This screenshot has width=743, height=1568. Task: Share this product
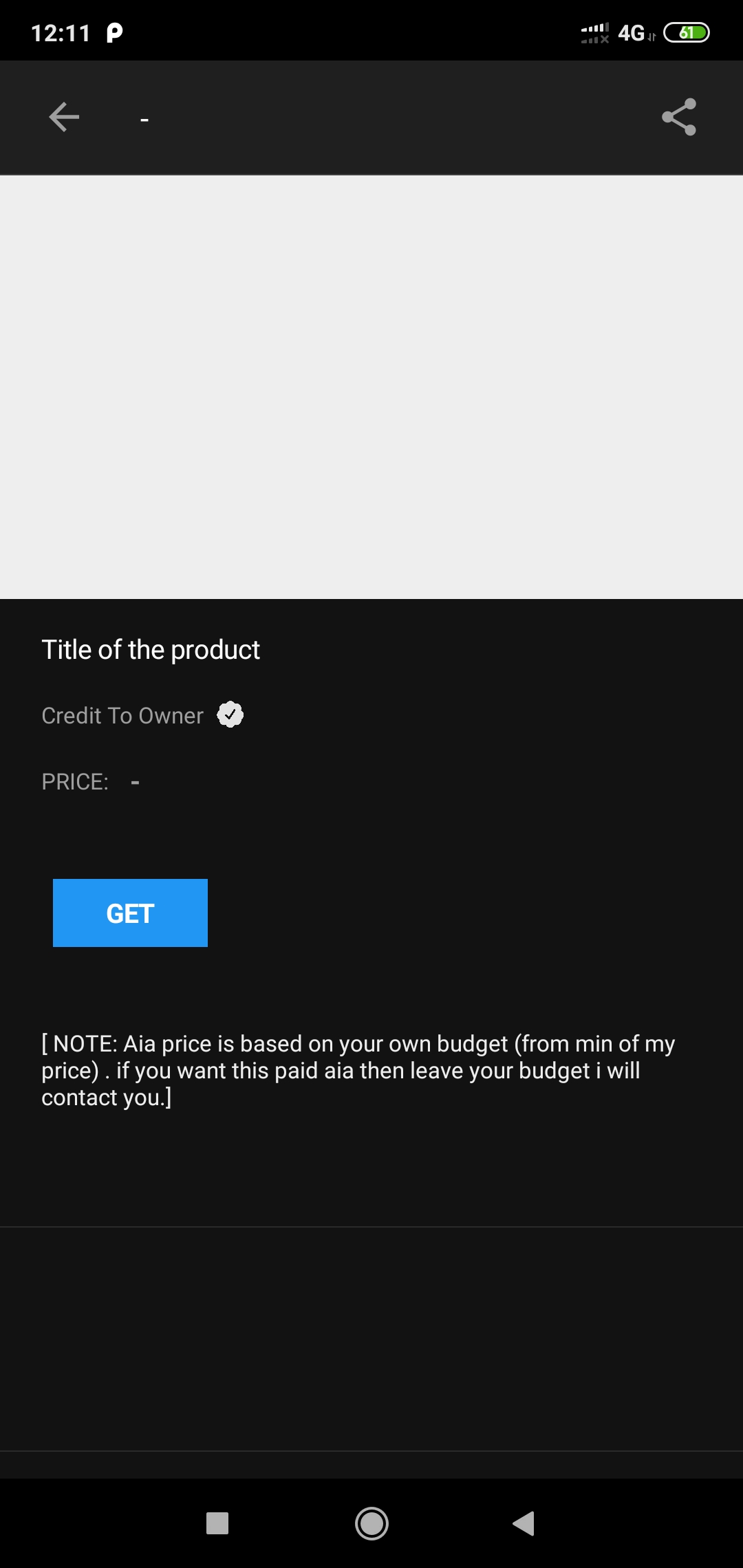pos(678,117)
